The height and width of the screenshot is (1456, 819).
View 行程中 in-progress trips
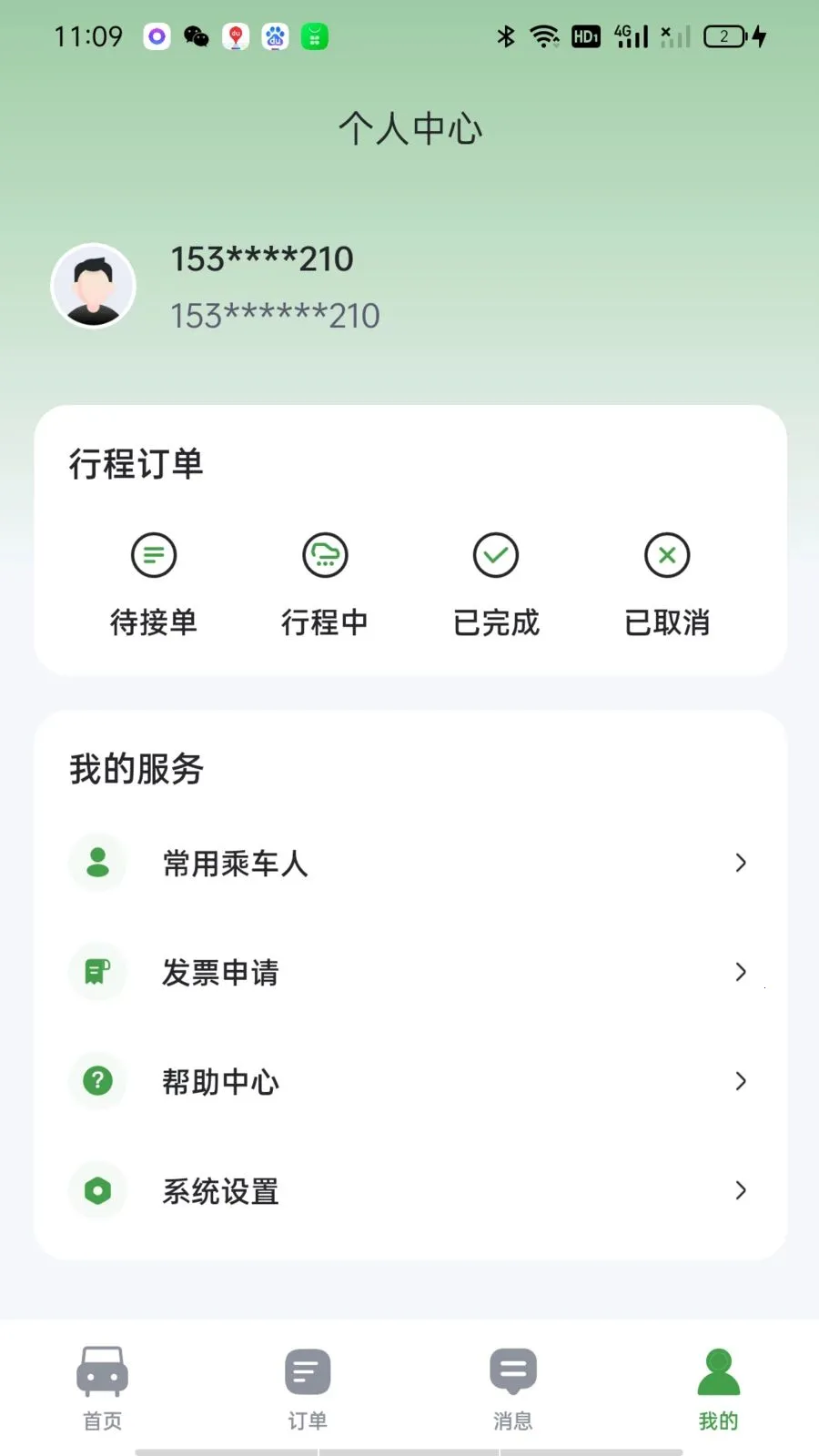pos(325,582)
